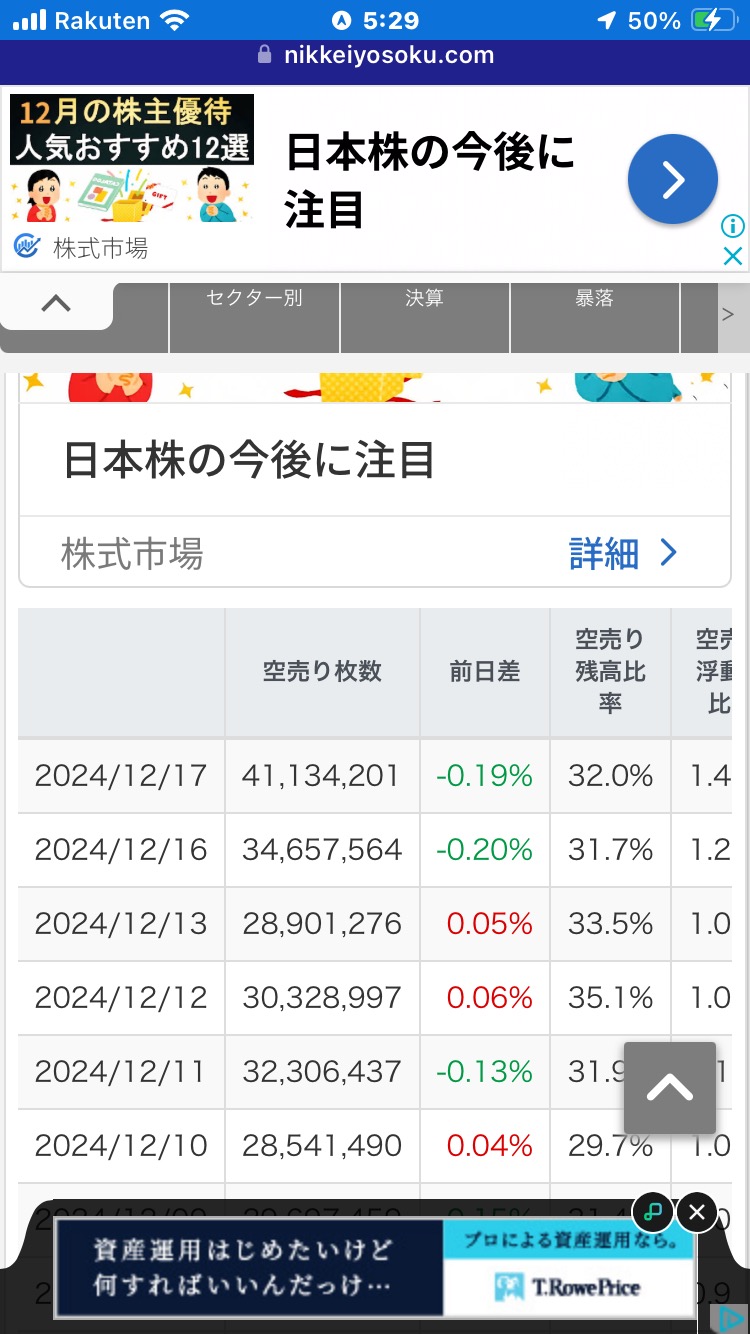The width and height of the screenshot is (750, 1334).
Task: Collapse the menu with the up chevron
Action: pos(56,304)
